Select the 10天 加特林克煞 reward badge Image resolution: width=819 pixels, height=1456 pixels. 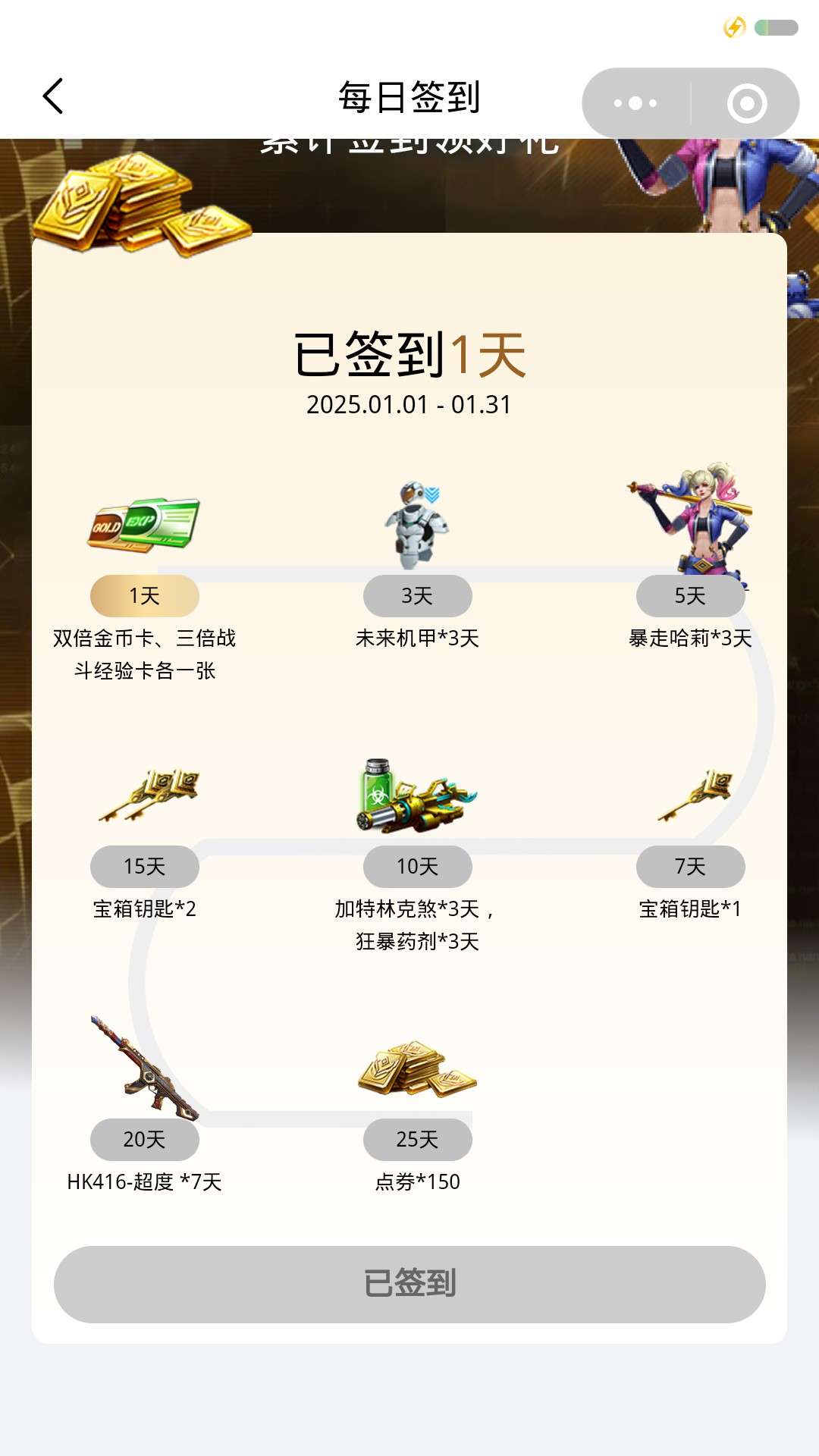pos(417,867)
